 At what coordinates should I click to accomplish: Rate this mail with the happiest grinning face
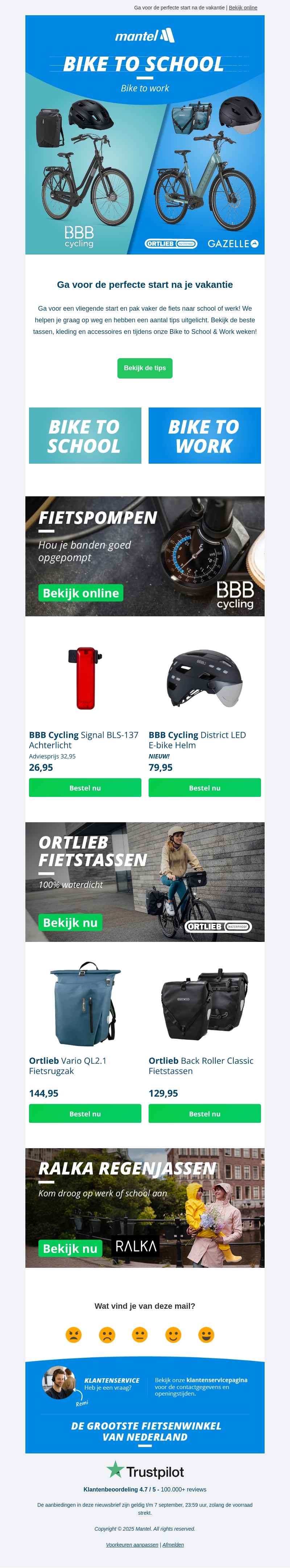point(207,1334)
